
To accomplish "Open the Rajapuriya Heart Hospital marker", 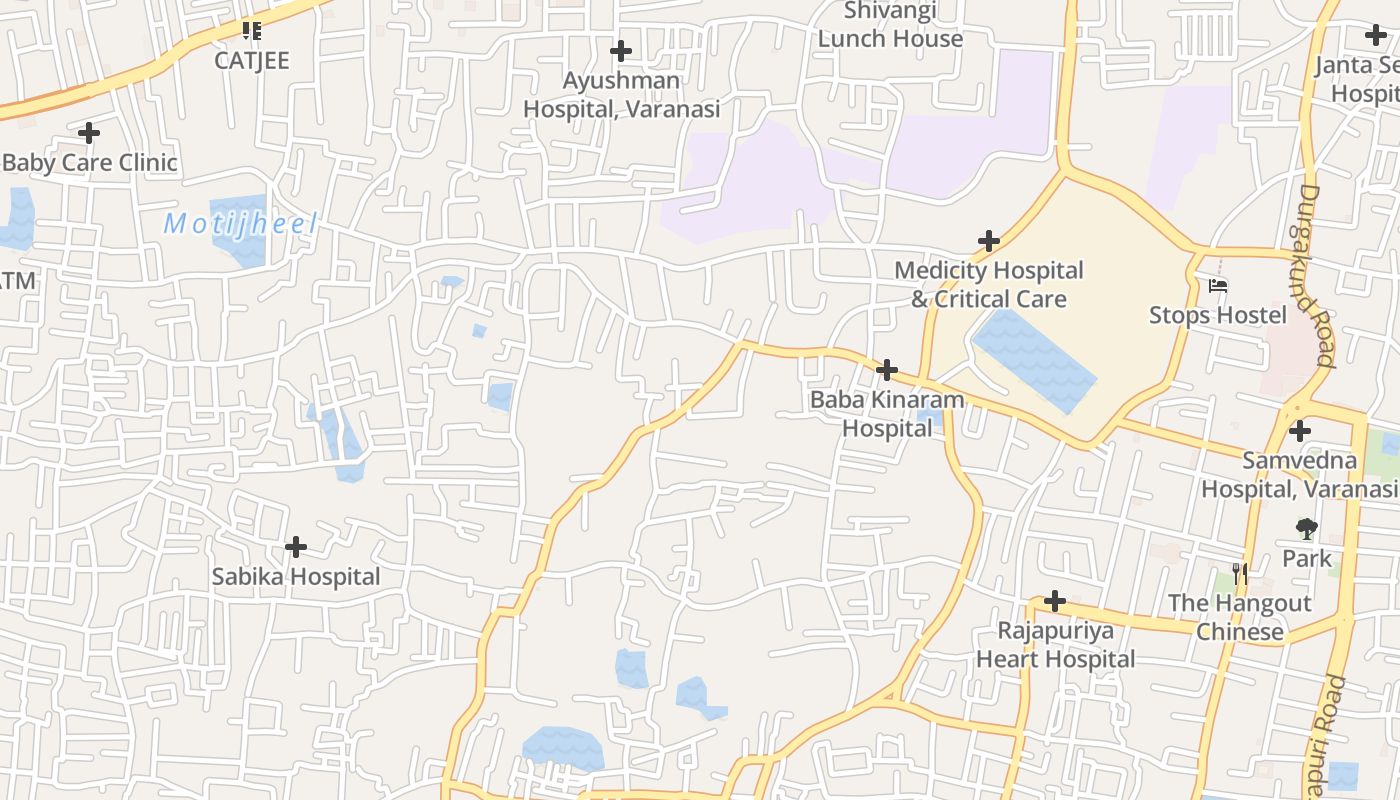I will tap(1055, 601).
